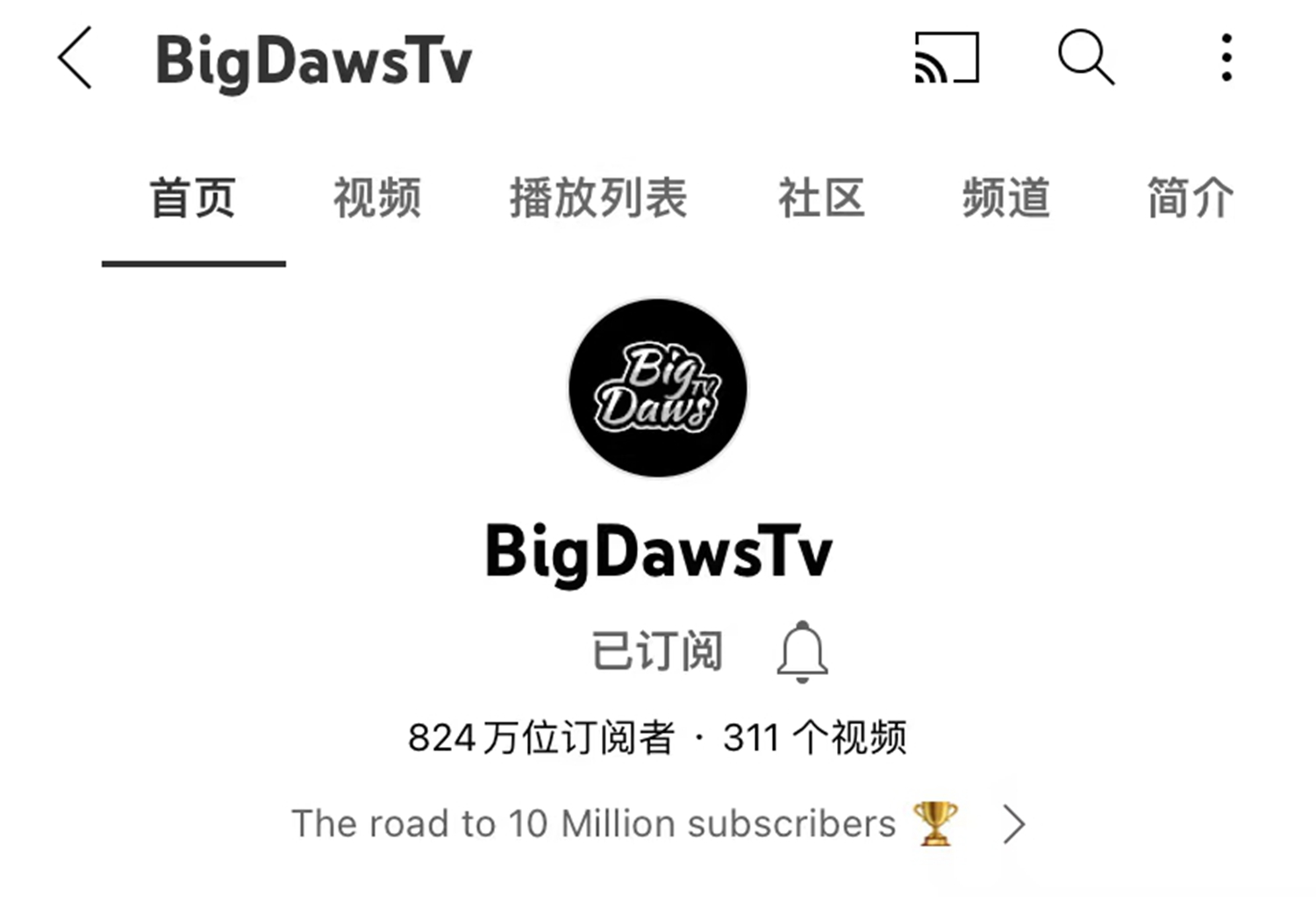The width and height of the screenshot is (1316, 897).
Task: Select the 首页 tab
Action: 193,198
